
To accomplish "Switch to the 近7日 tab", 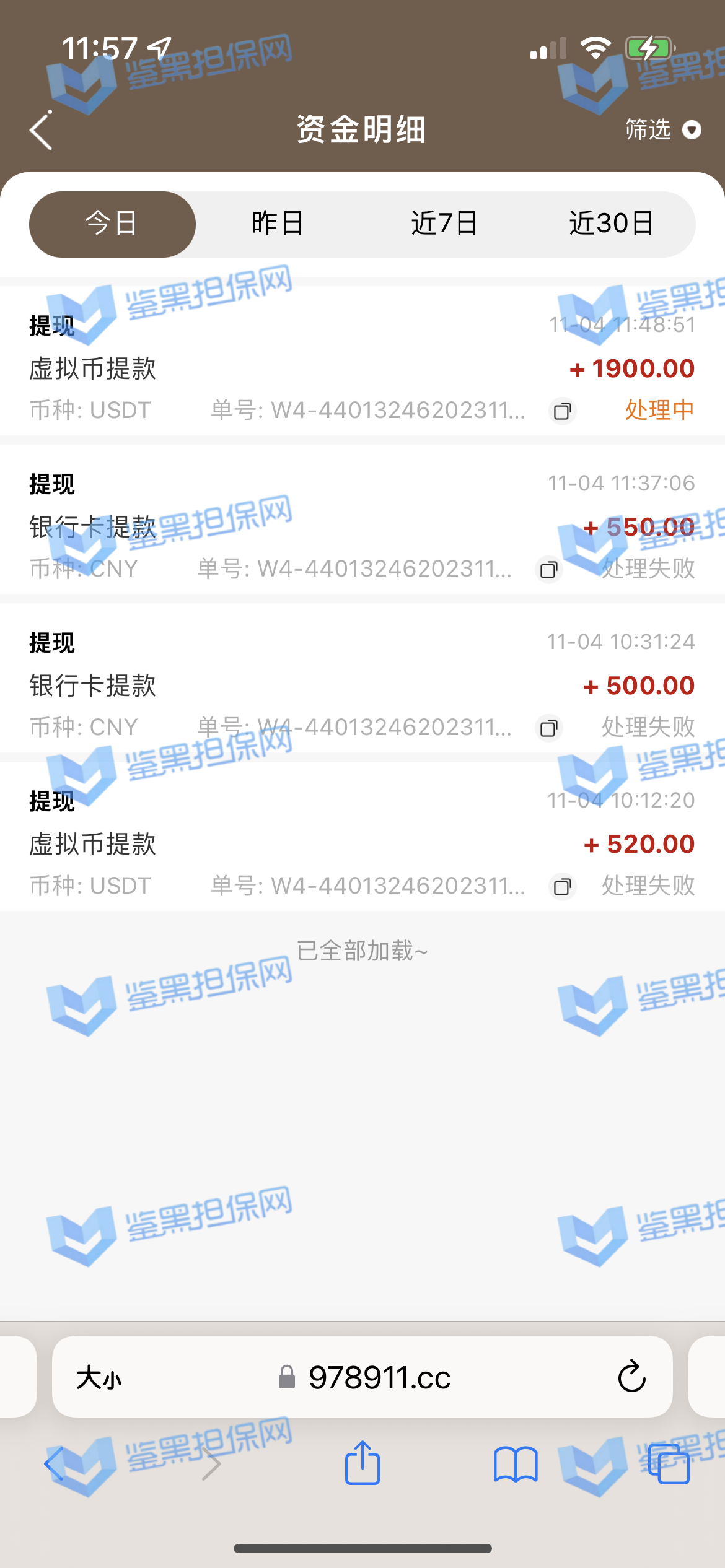I will (x=444, y=224).
